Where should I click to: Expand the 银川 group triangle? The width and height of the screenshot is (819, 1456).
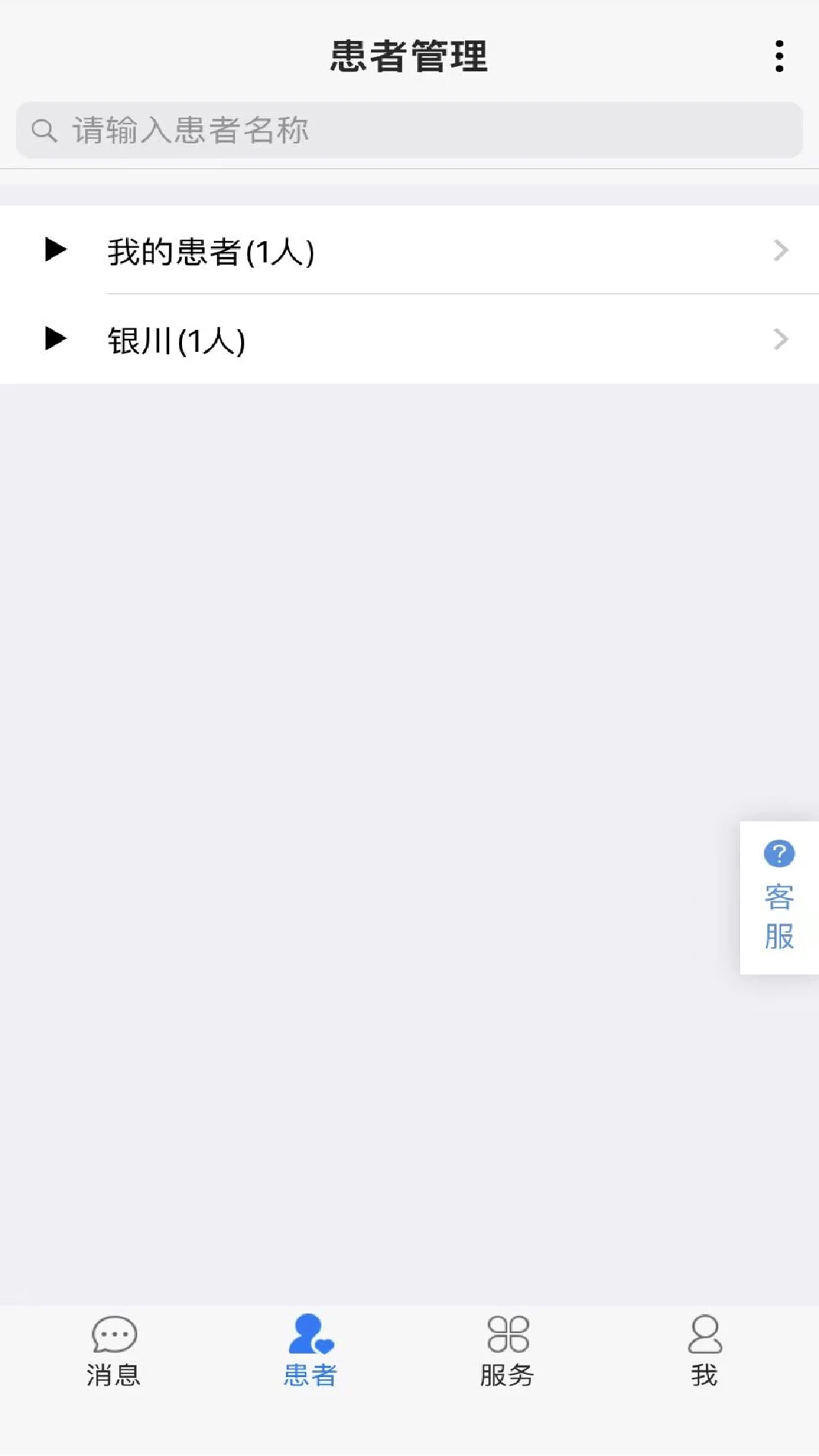click(x=55, y=340)
